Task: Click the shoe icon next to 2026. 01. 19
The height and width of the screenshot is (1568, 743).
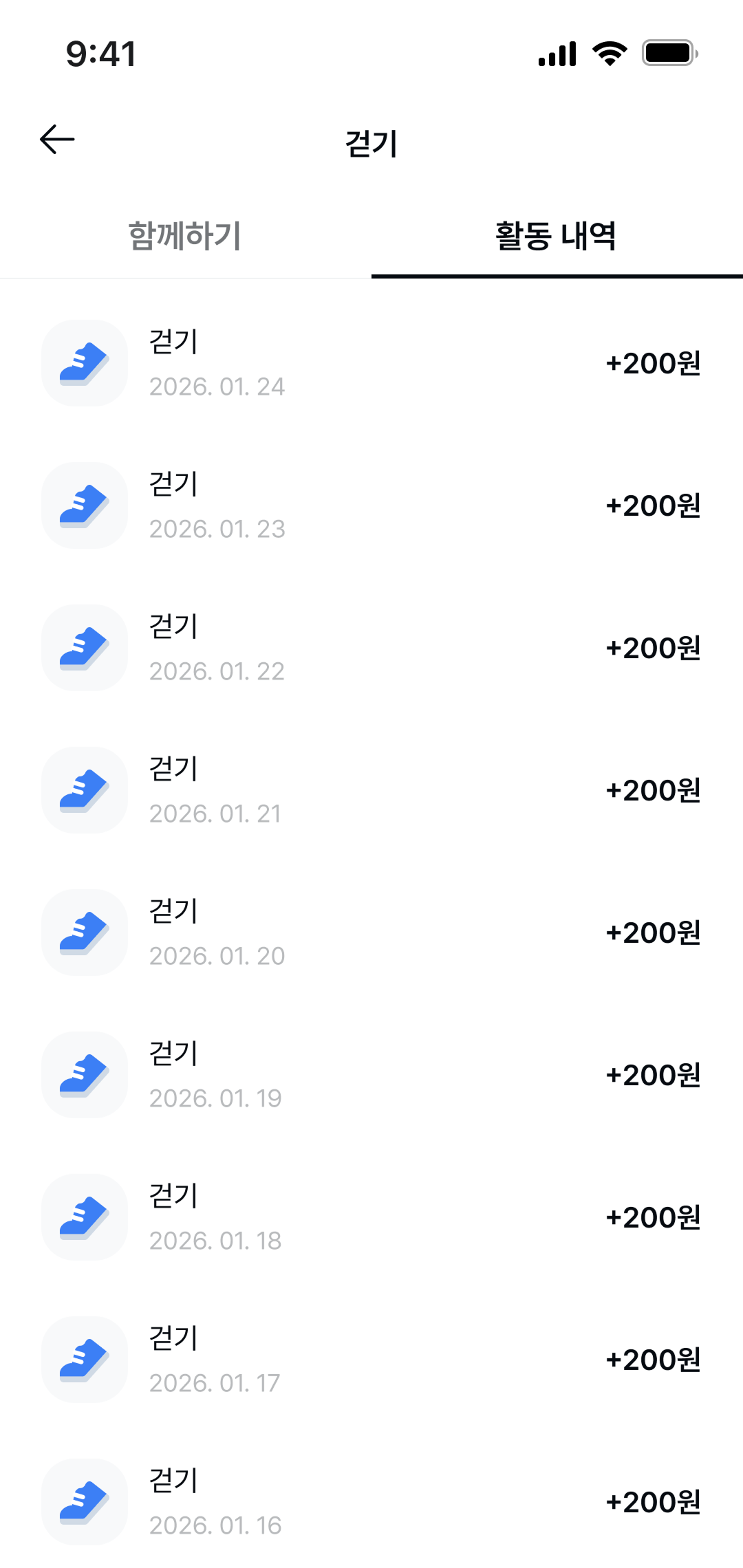Action: pyautogui.click(x=84, y=1075)
